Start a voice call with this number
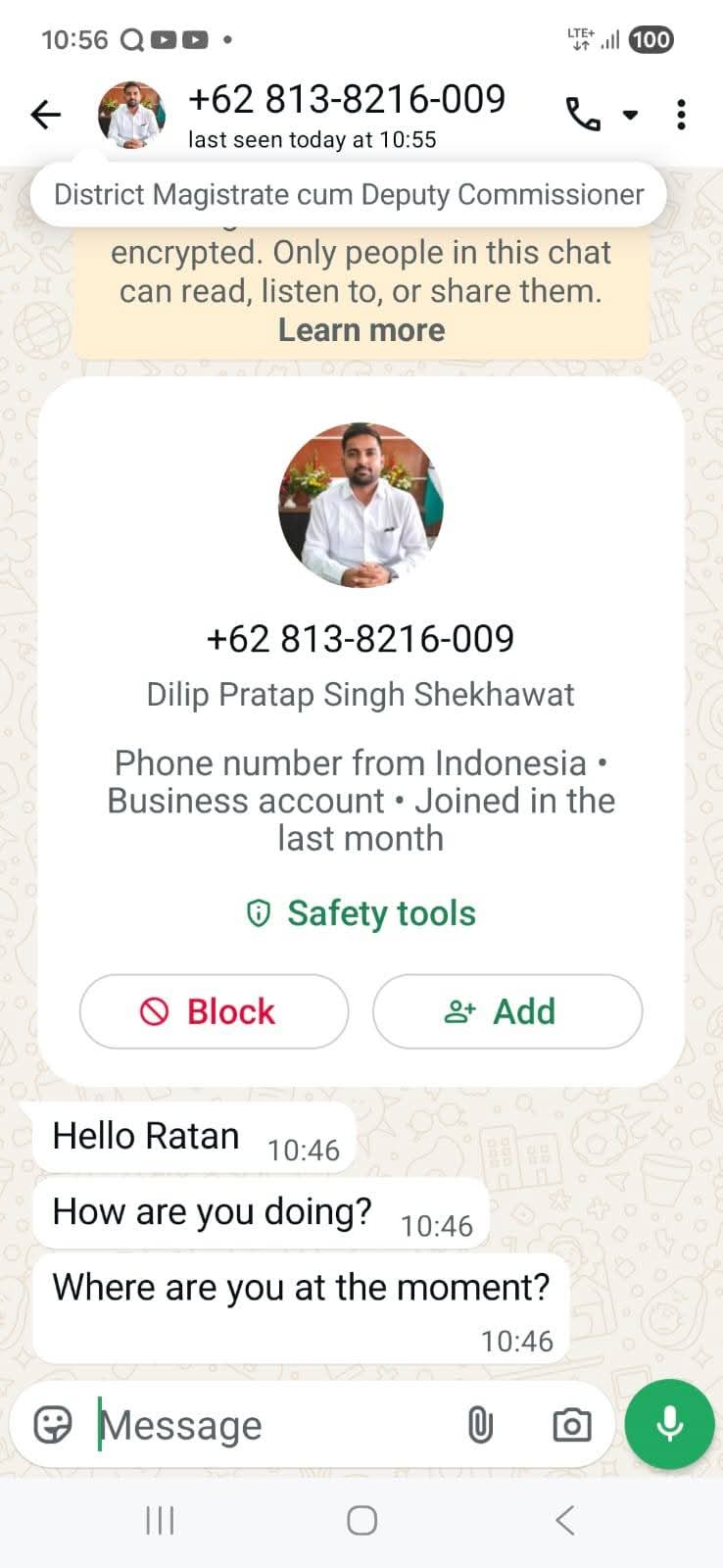 pyautogui.click(x=583, y=115)
